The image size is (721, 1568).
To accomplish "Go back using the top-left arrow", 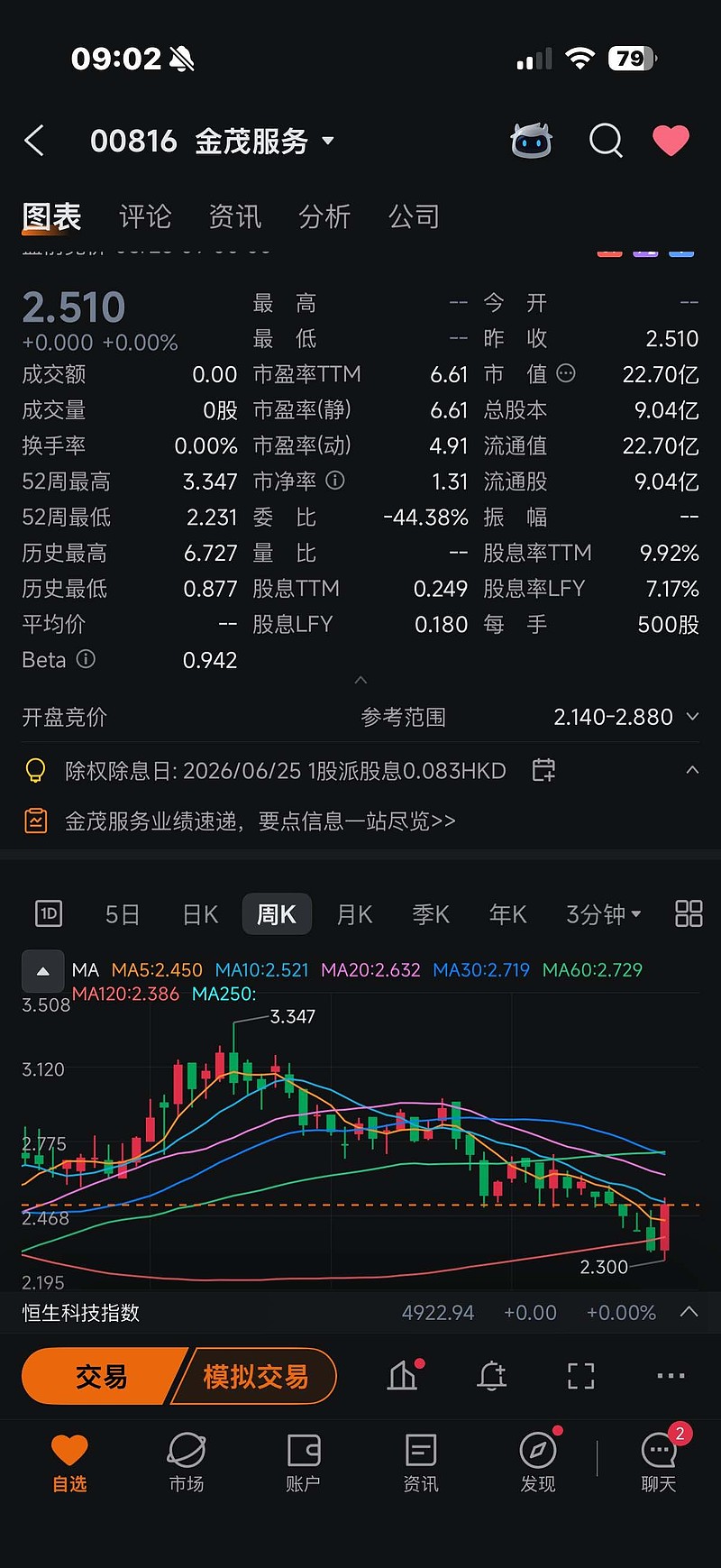I will 34,141.
